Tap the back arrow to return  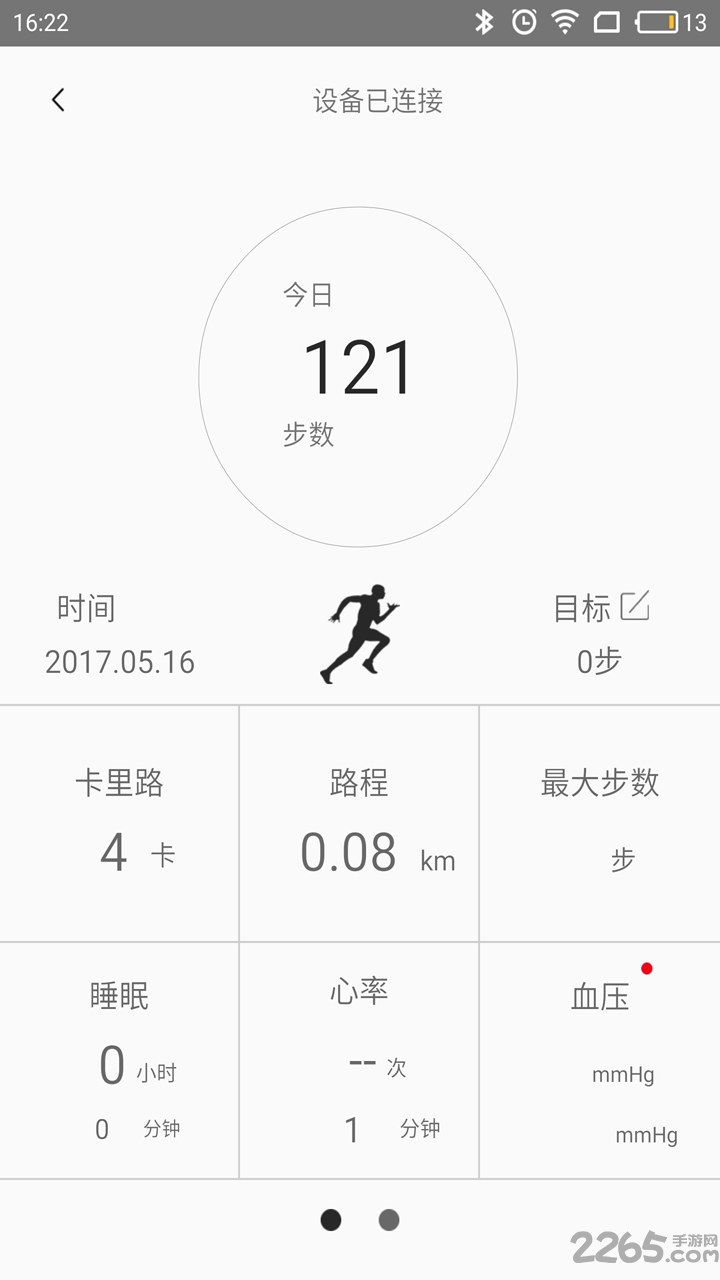[x=57, y=100]
